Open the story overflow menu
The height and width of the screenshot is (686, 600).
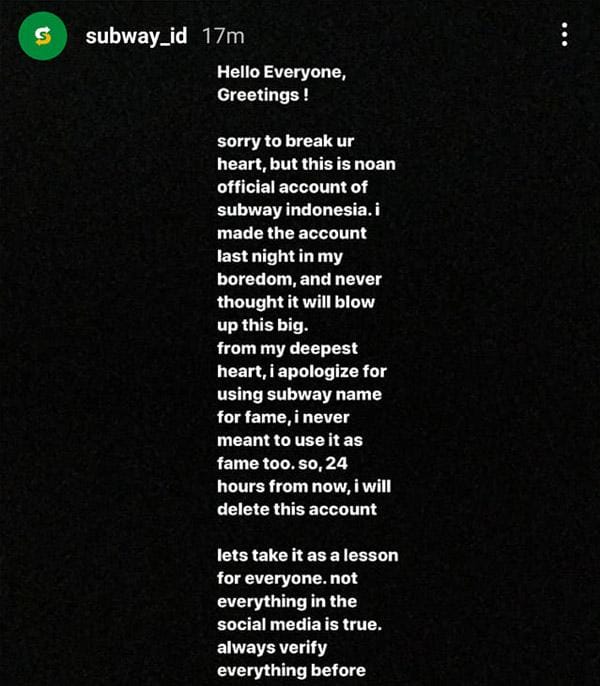coord(565,36)
